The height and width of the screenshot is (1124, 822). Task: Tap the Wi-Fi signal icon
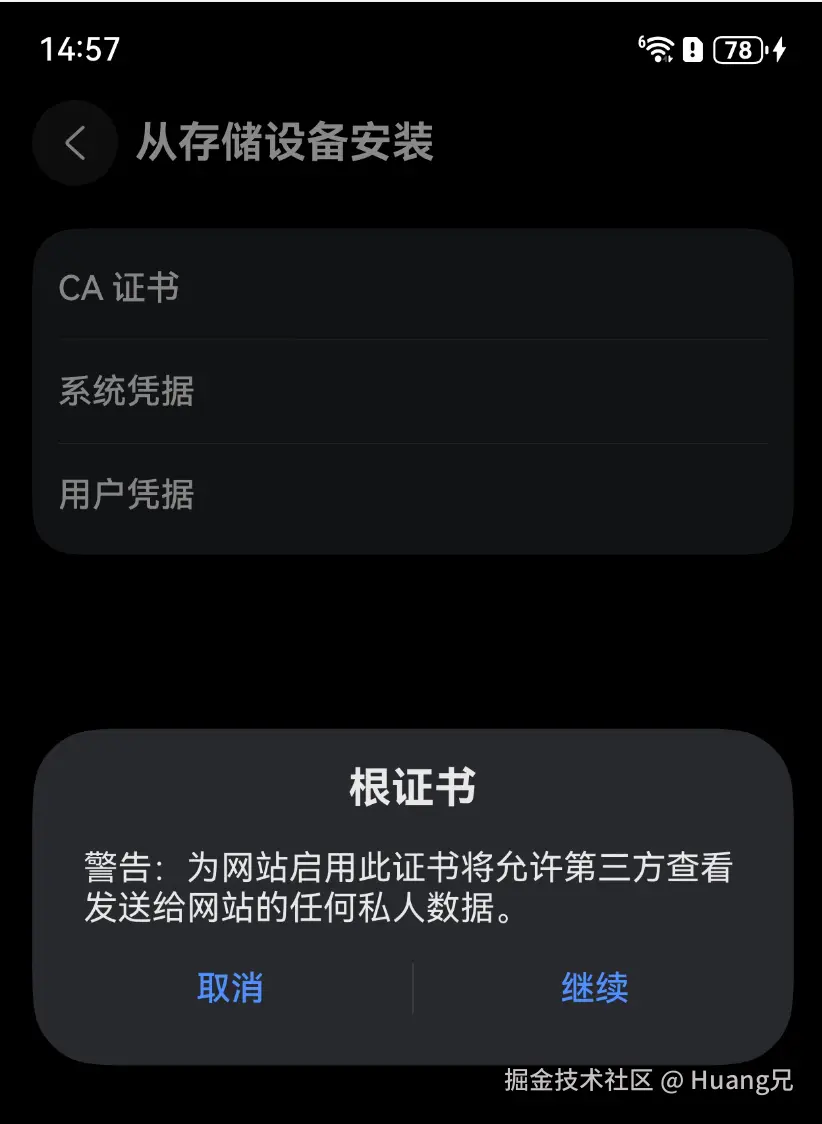(x=659, y=49)
